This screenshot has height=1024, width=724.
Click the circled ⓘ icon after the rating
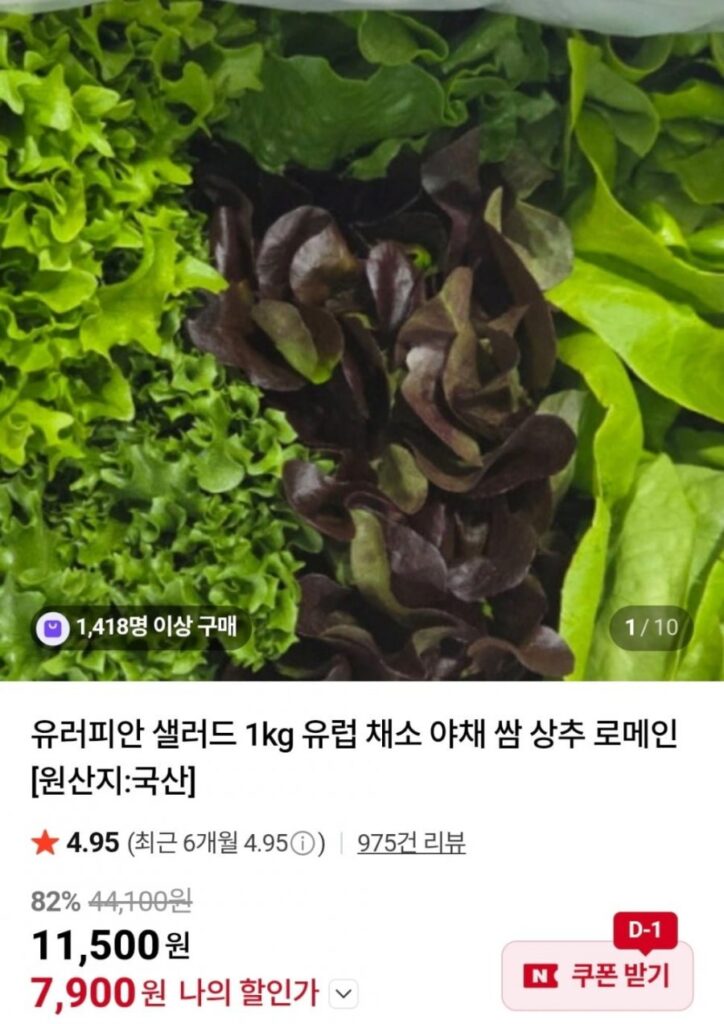[302, 843]
